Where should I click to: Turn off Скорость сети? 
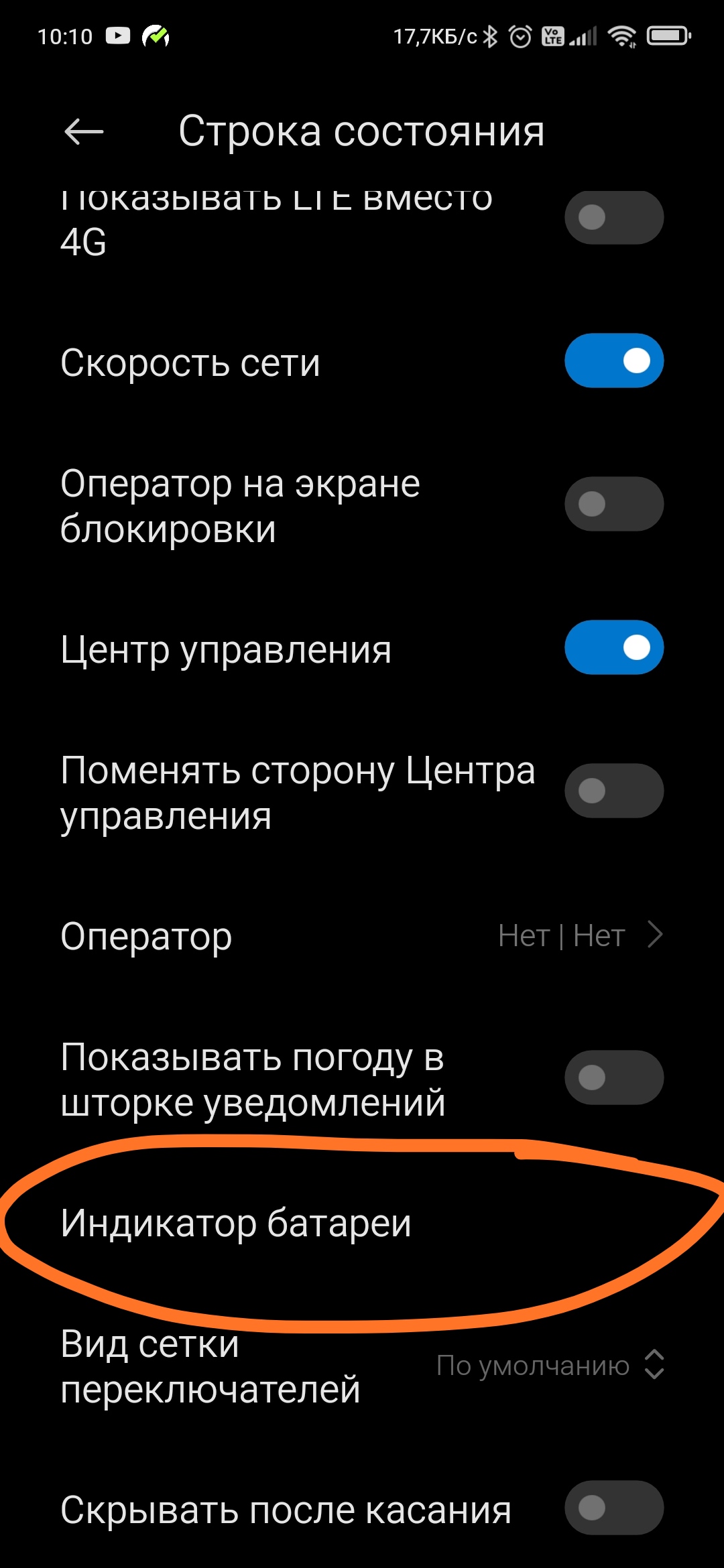click(614, 361)
